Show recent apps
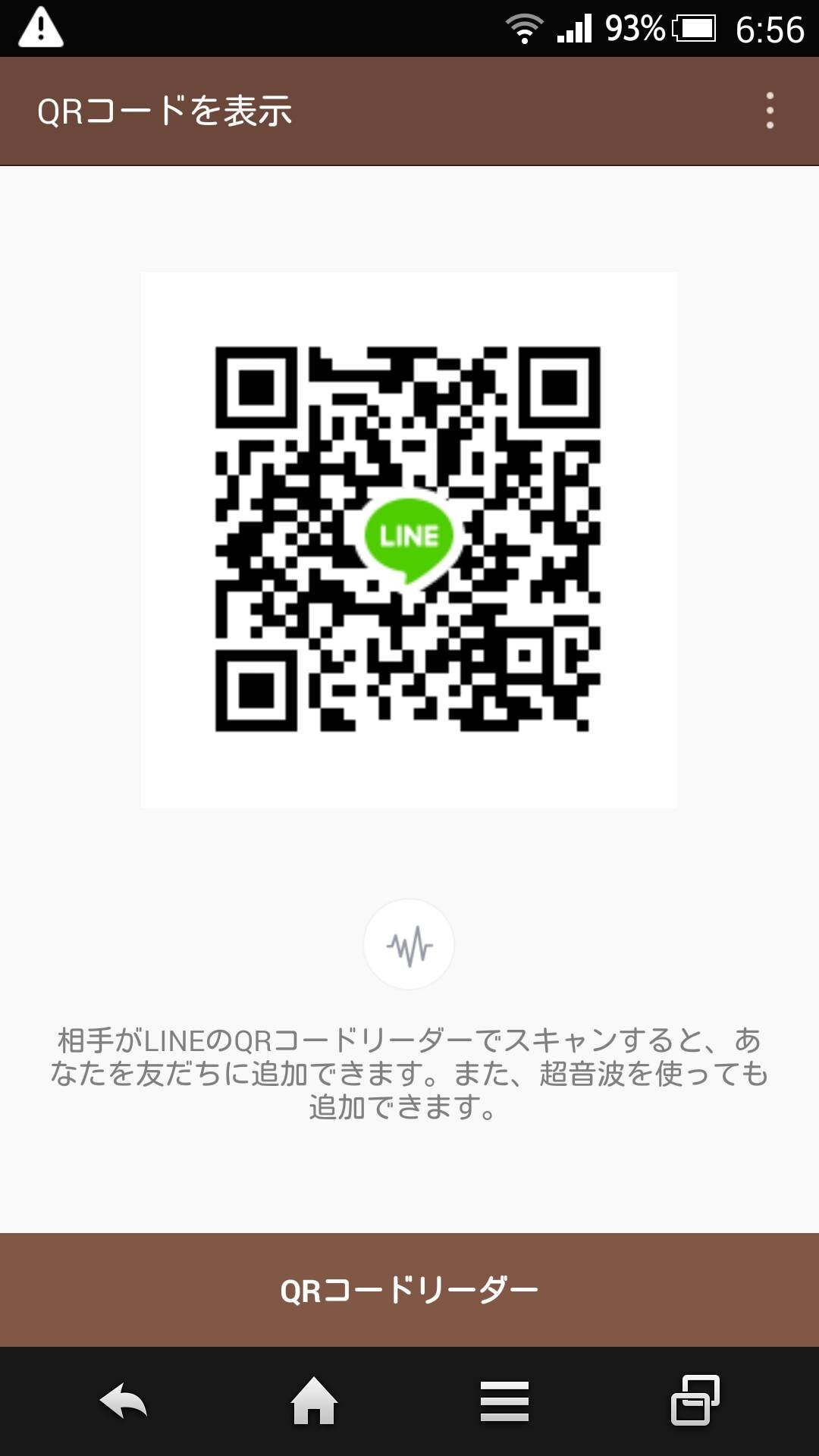Image resolution: width=819 pixels, height=1456 pixels. (695, 1400)
